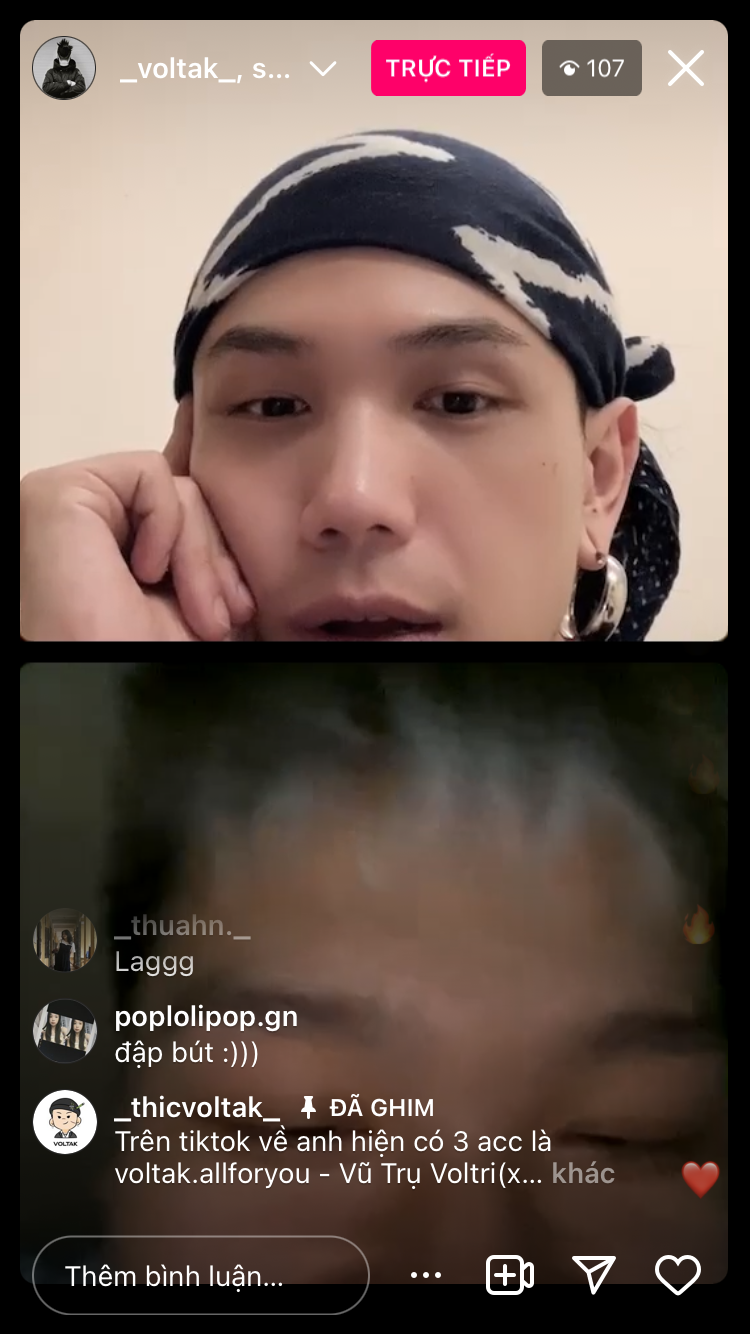Screen dimensions: 750x1334
Task: Expand the hosts dropdown chevron
Action: [x=322, y=69]
